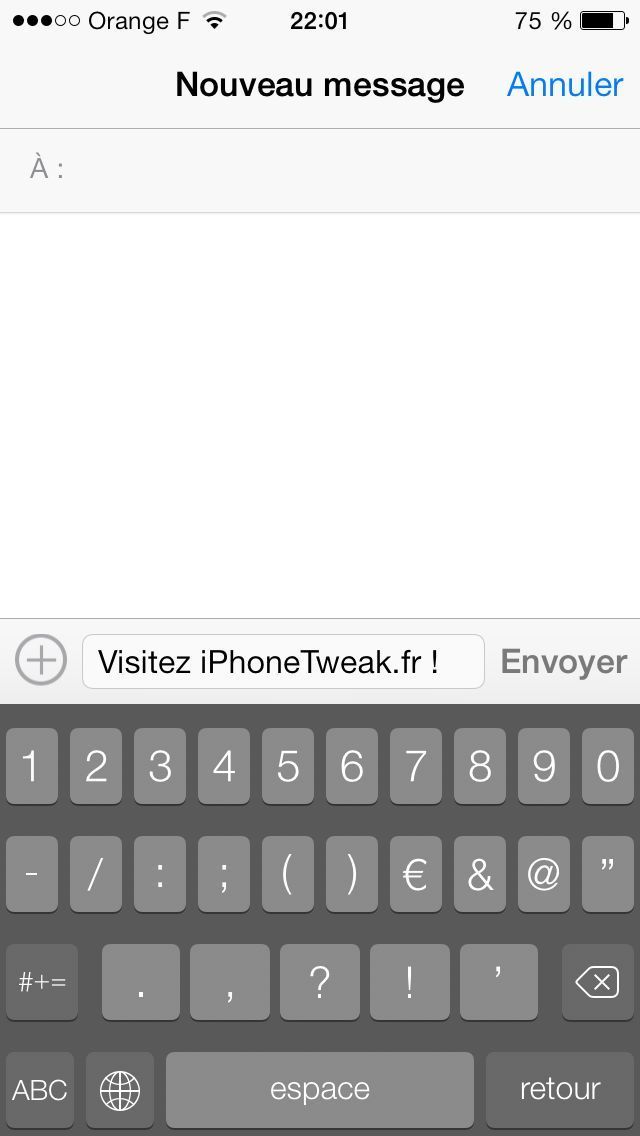
Task: Switch to letters with the ABC key
Action: 40,1089
